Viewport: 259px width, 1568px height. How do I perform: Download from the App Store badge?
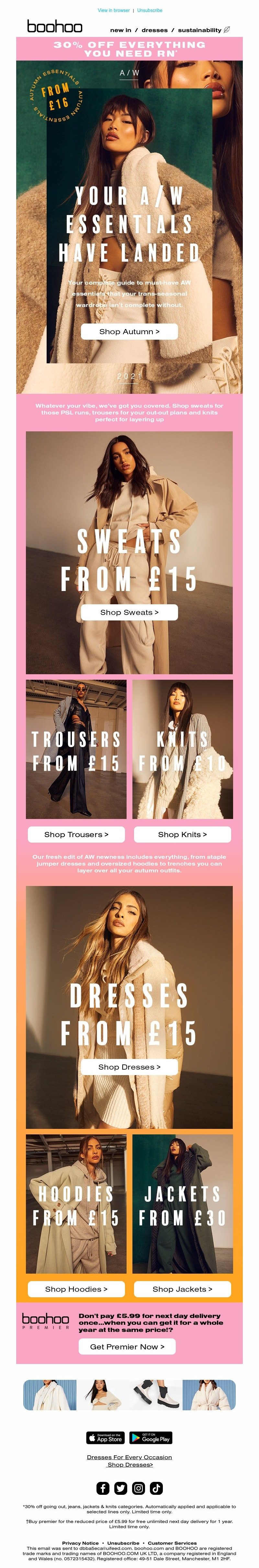click(x=105, y=1438)
